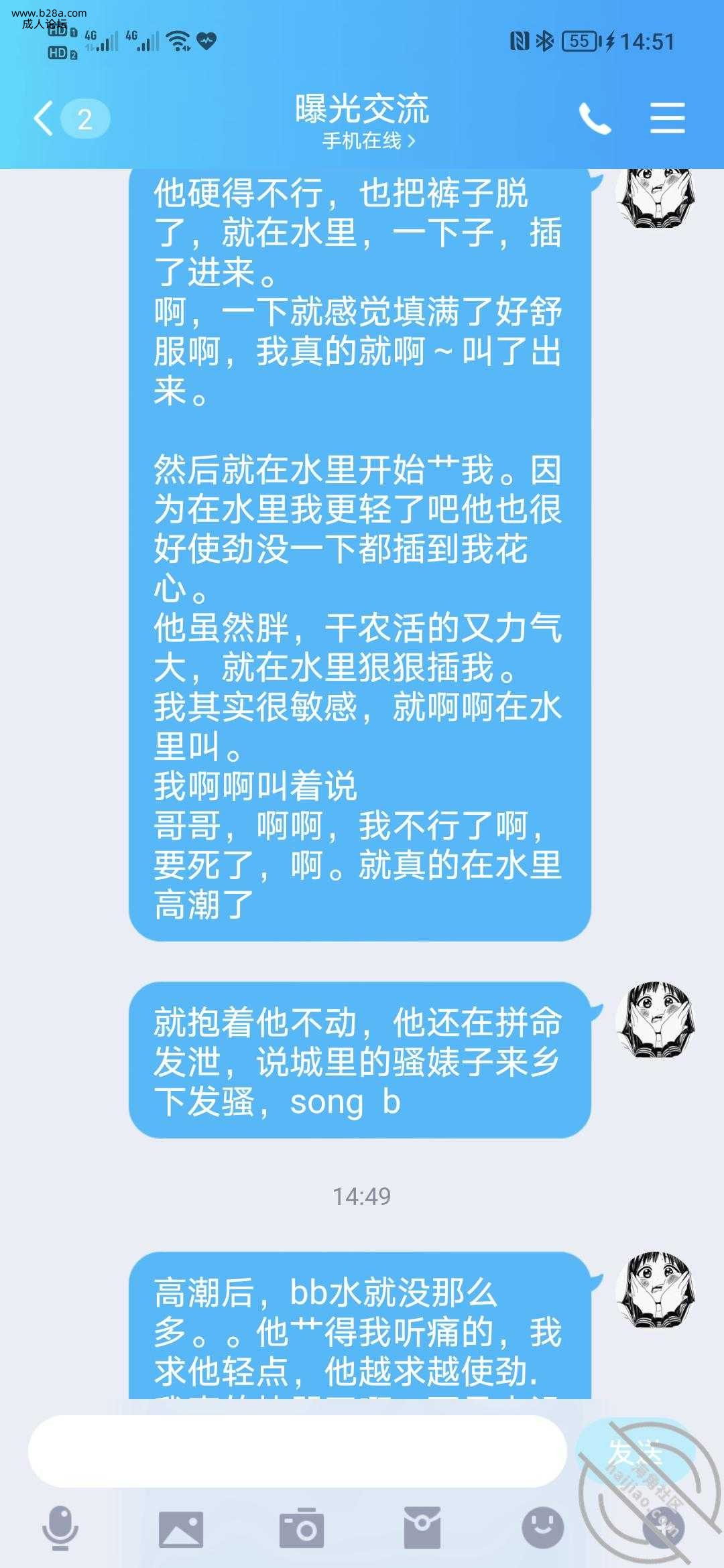
Task: Start a voice call in this chat
Action: (595, 119)
